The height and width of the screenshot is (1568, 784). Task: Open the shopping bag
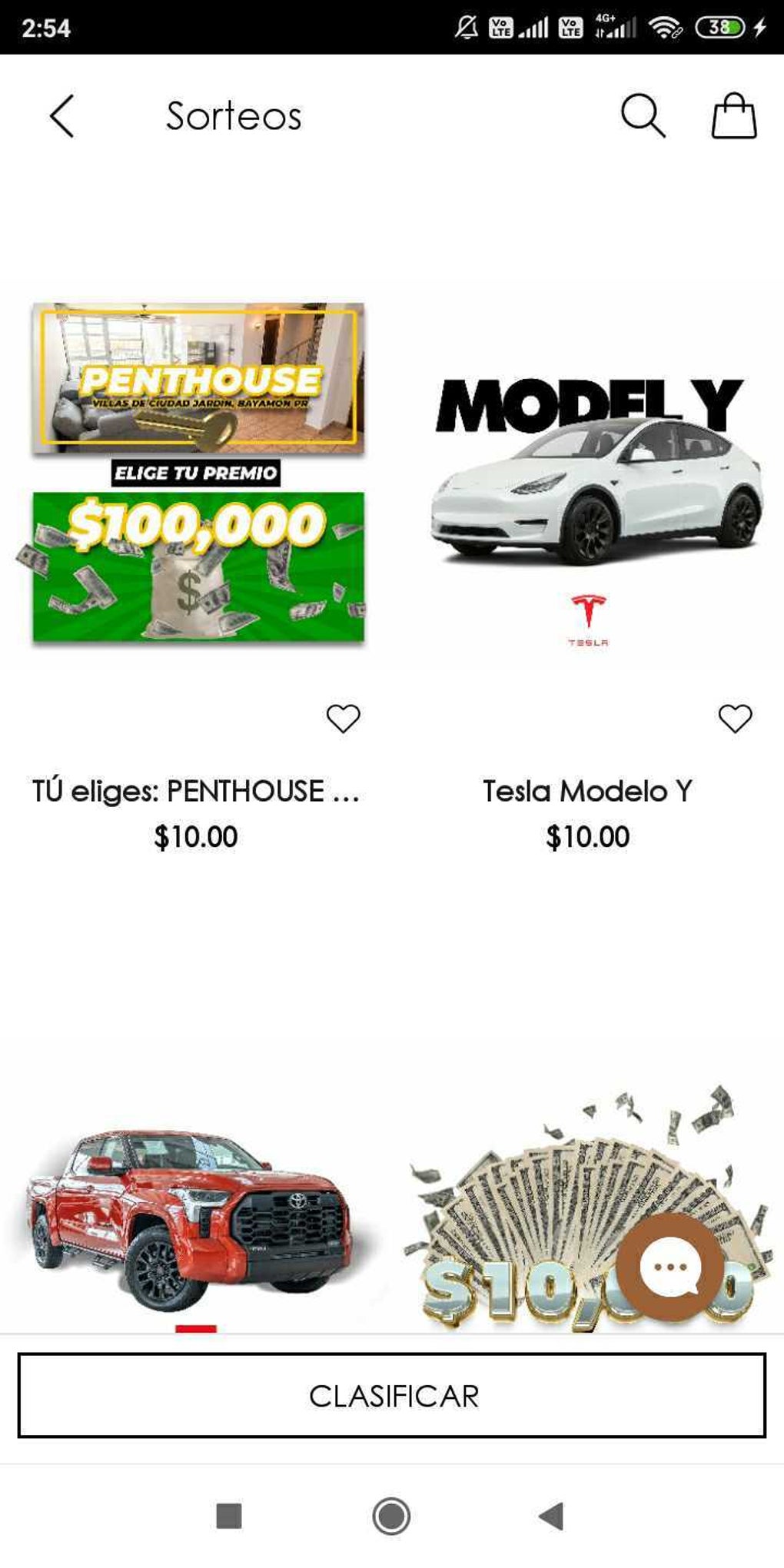click(x=733, y=116)
